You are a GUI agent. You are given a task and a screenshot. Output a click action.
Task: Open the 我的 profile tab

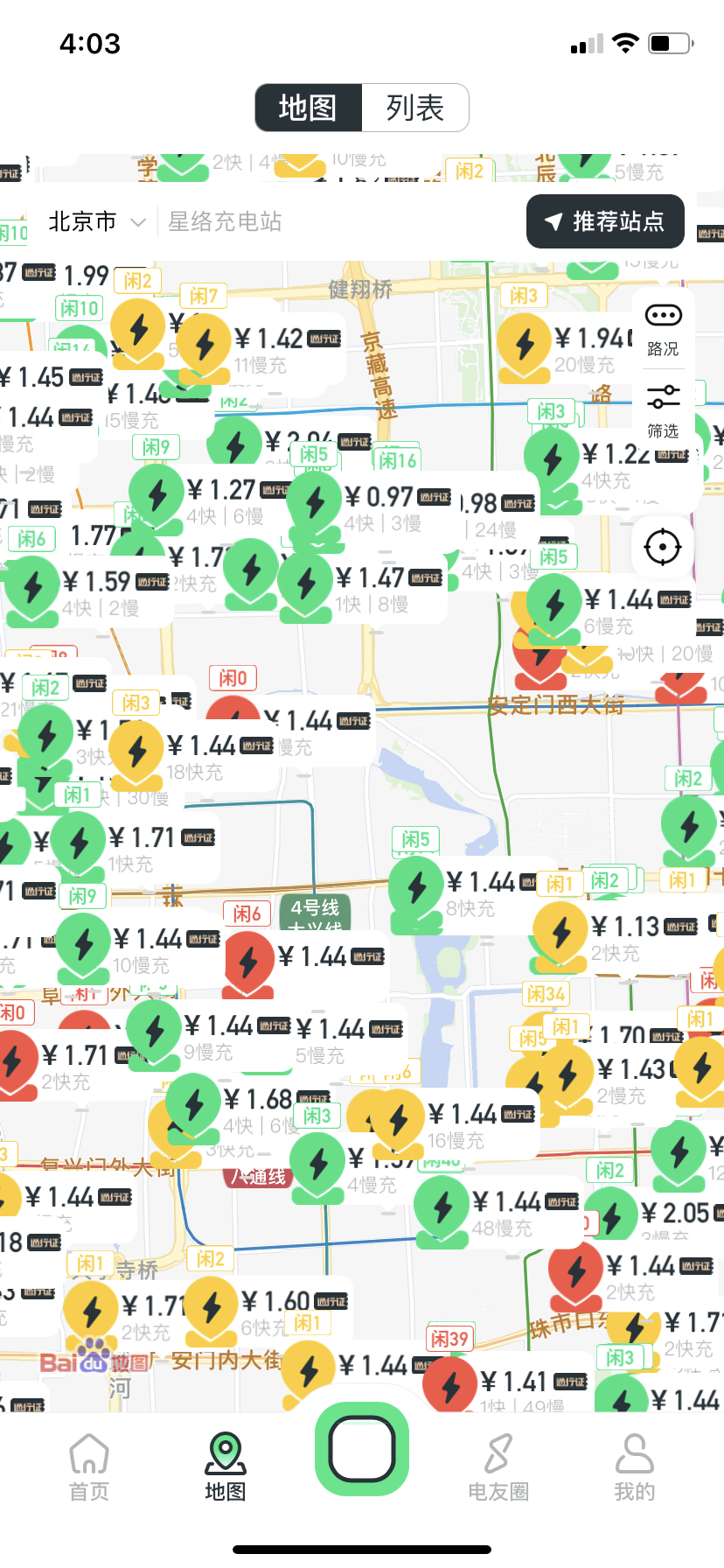pyautogui.click(x=634, y=1467)
